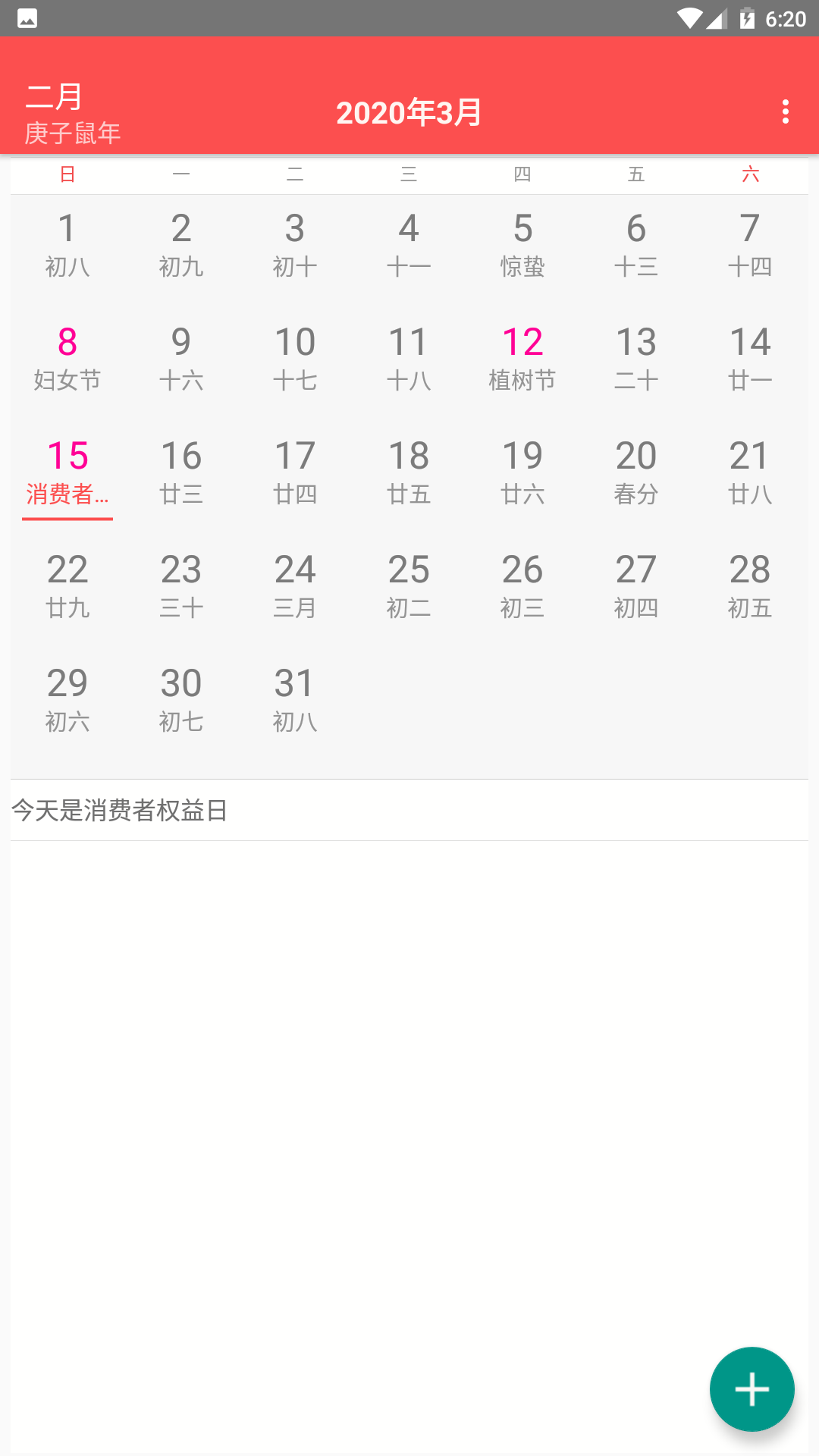Choose March 18 廿五
The height and width of the screenshot is (1456, 819).
point(409,472)
